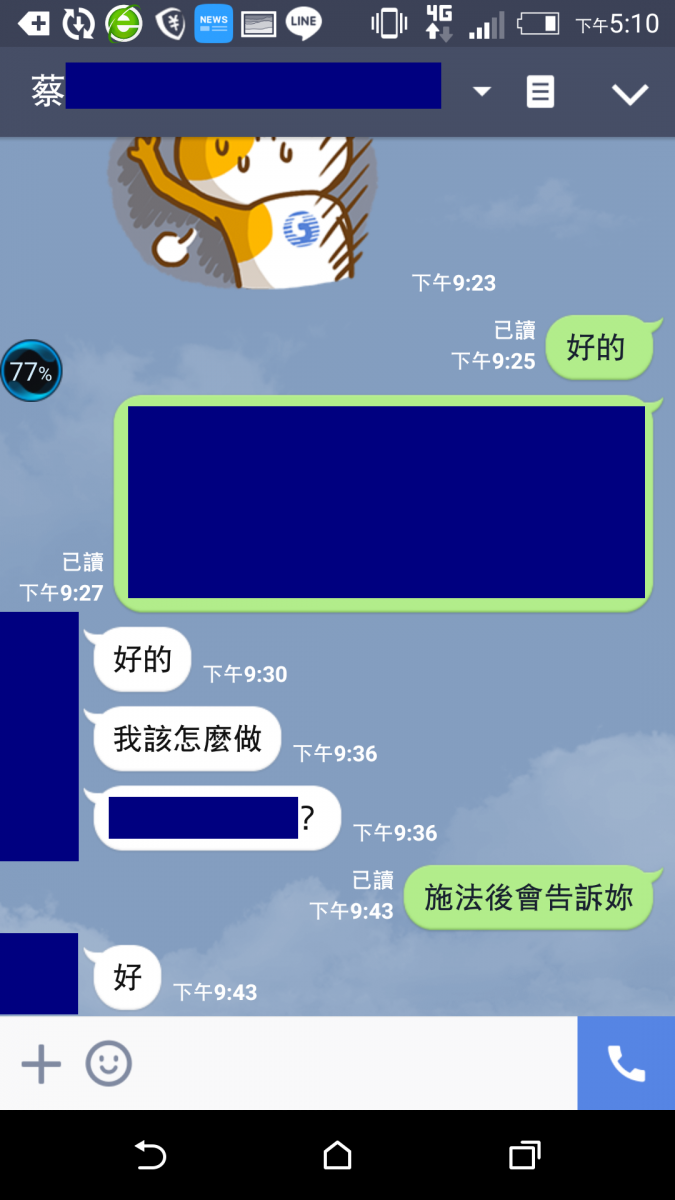Open the plus attachment menu
The image size is (675, 1200).
[x=41, y=1064]
